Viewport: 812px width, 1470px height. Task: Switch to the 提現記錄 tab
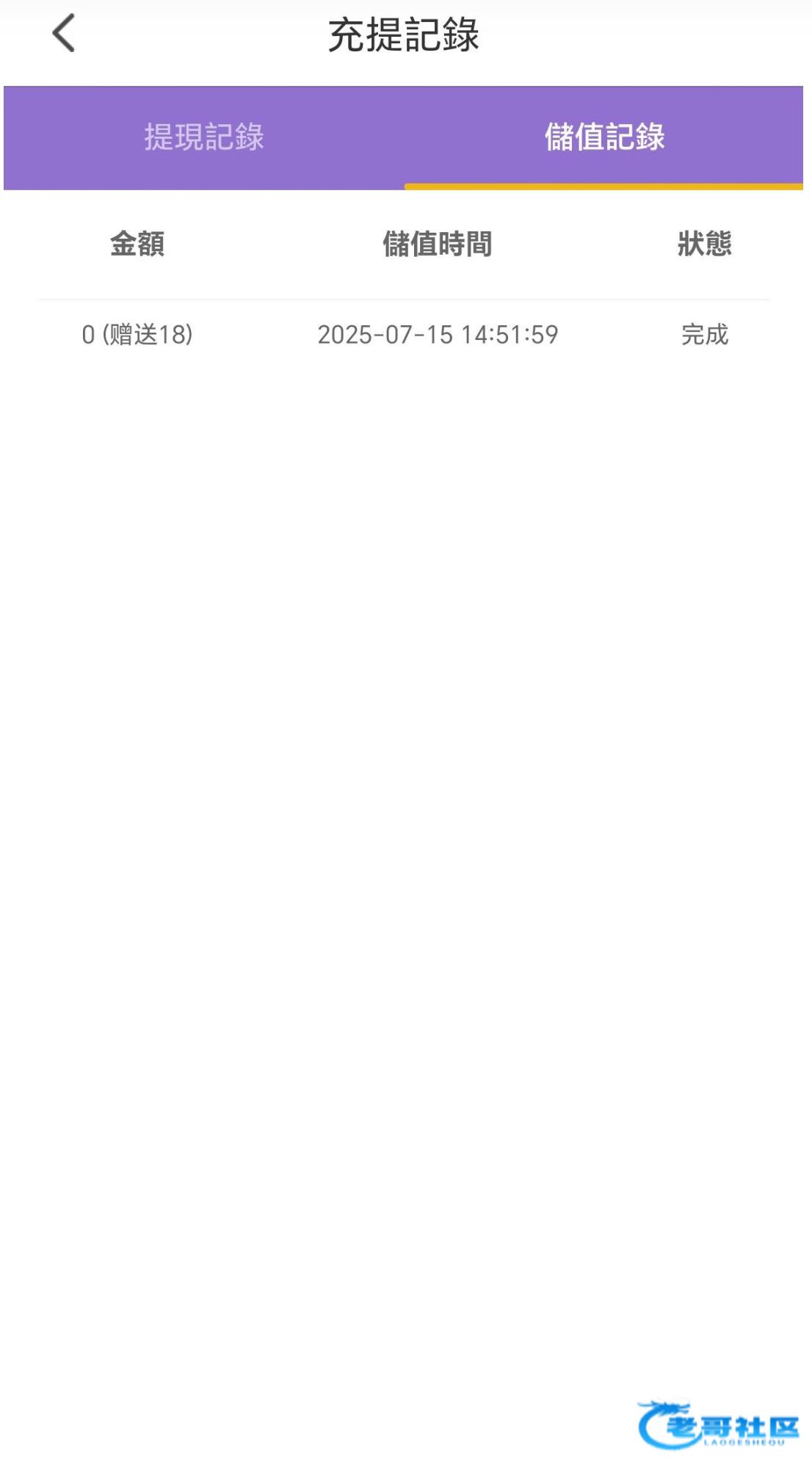pyautogui.click(x=204, y=137)
